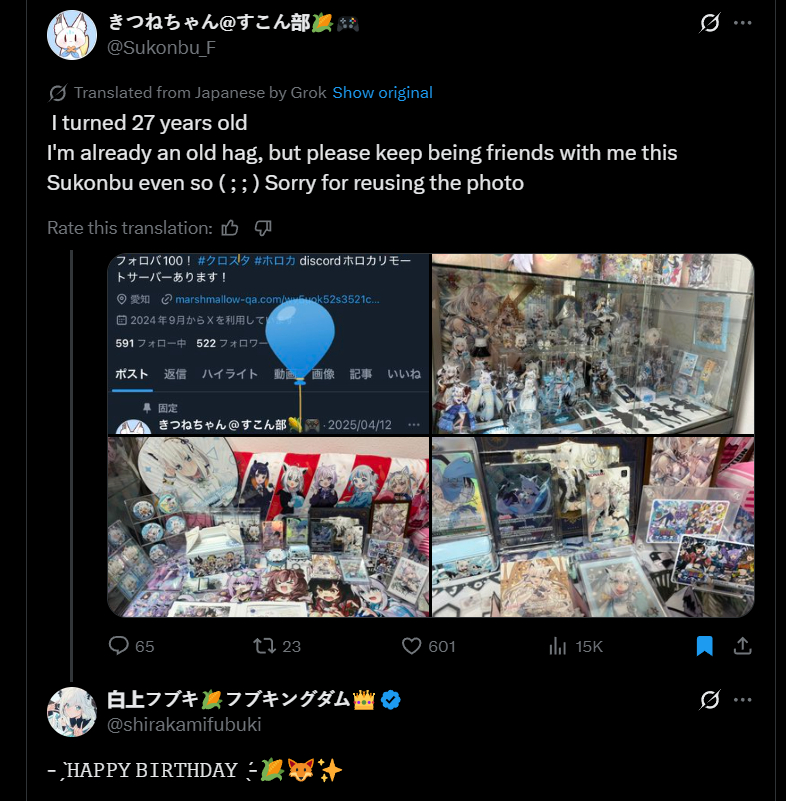Open overflow menu on shirakamifubuki's reply

tap(742, 699)
